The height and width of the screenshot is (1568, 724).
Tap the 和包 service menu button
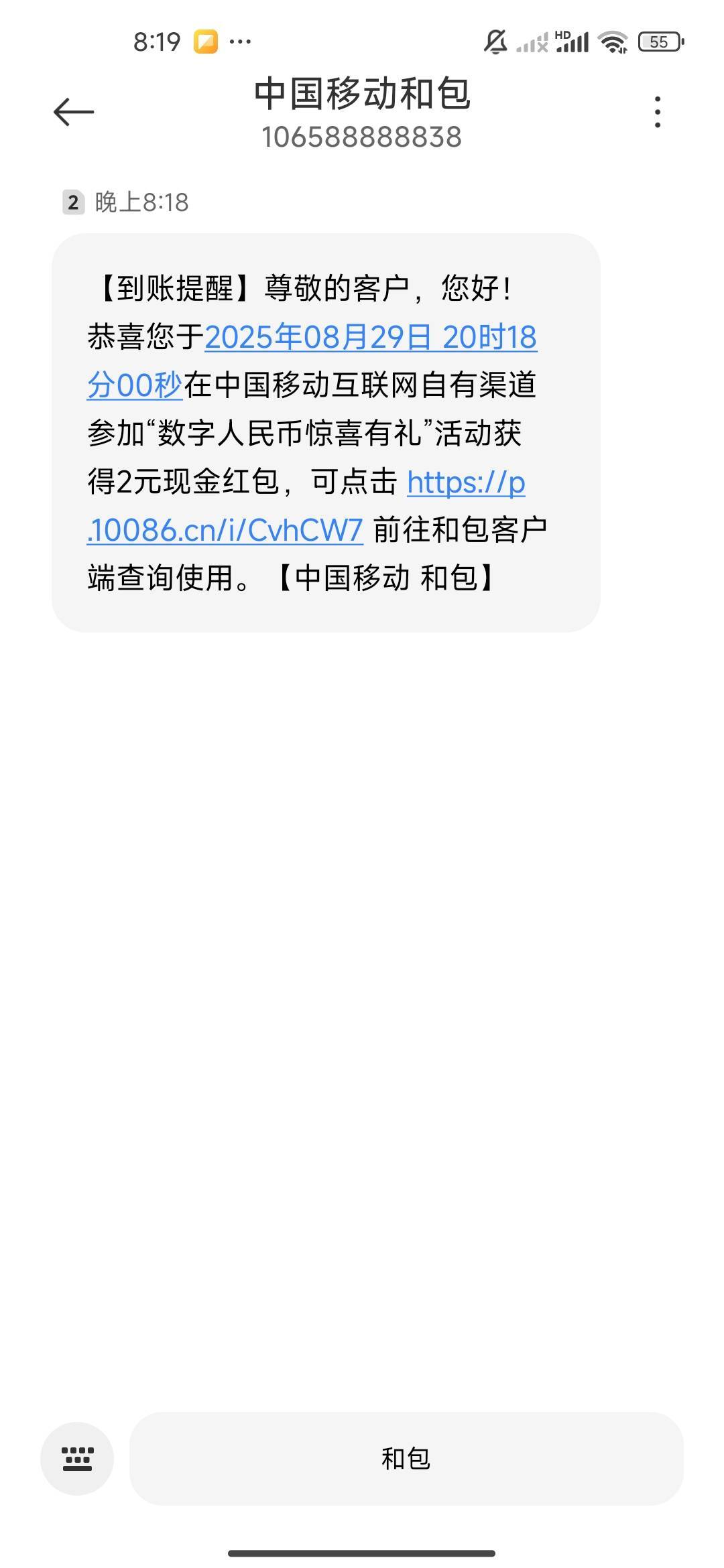(406, 1459)
